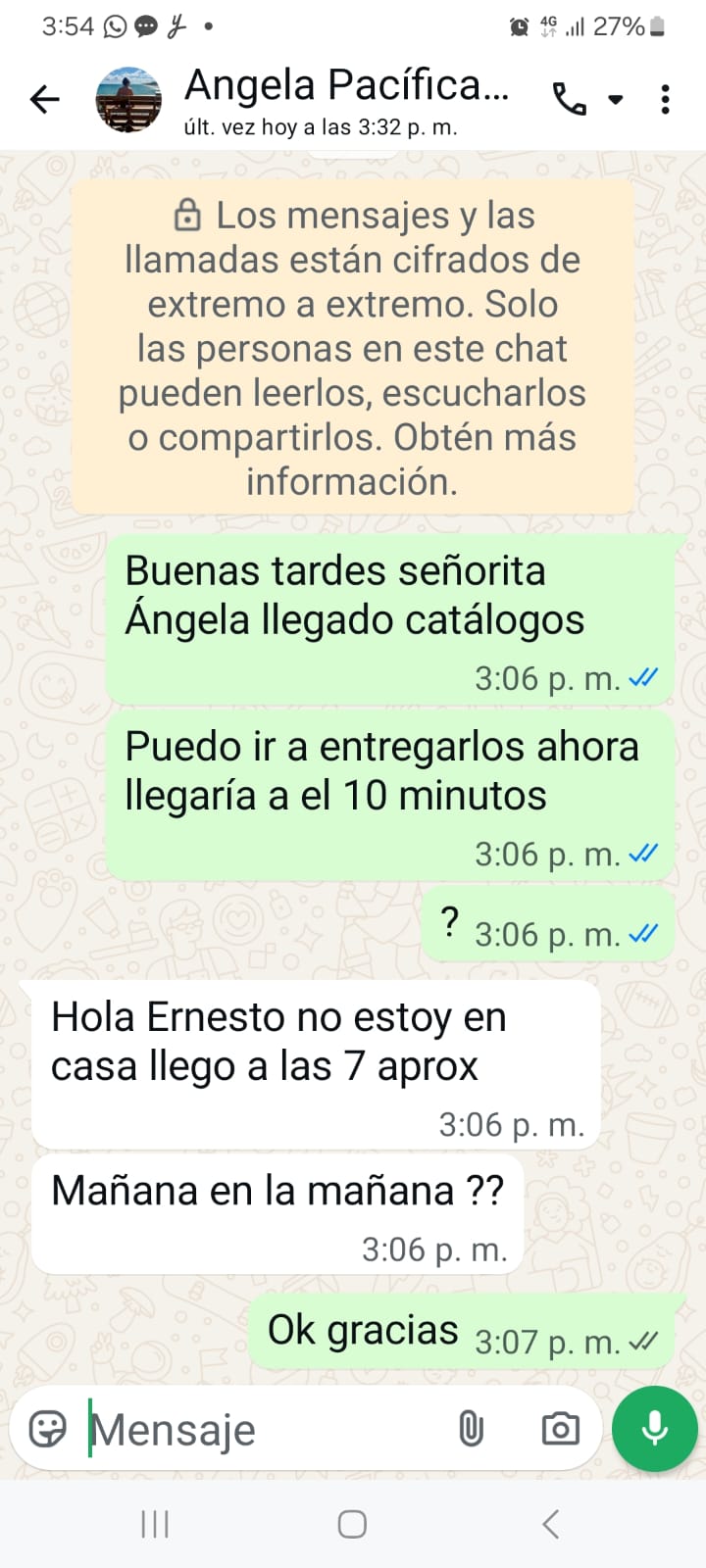This screenshot has width=706, height=1568.
Task: Focus the Mensaje text field
Action: point(265,1429)
